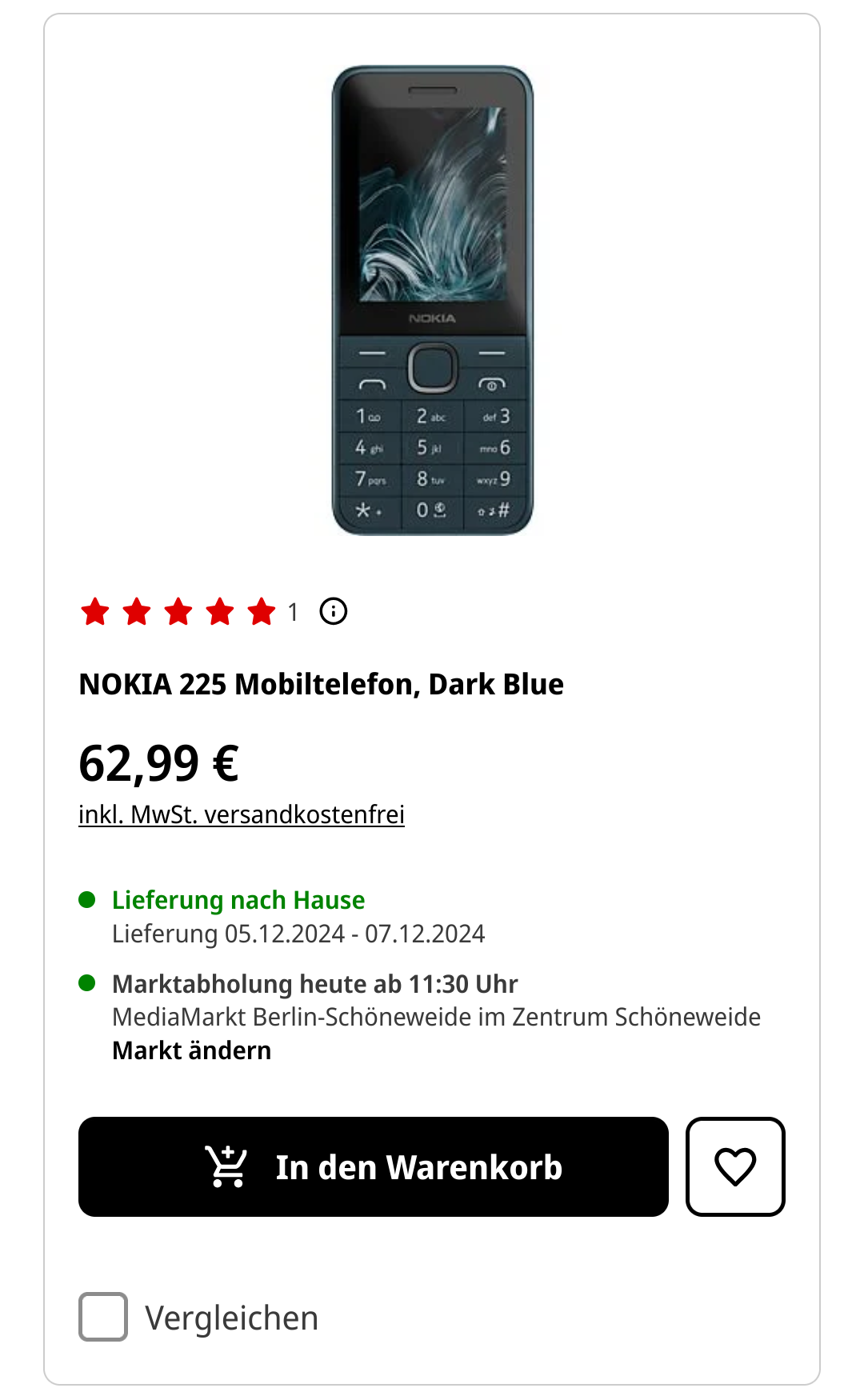Open the rating info icon
The height and width of the screenshot is (1400, 864).
click(x=333, y=612)
